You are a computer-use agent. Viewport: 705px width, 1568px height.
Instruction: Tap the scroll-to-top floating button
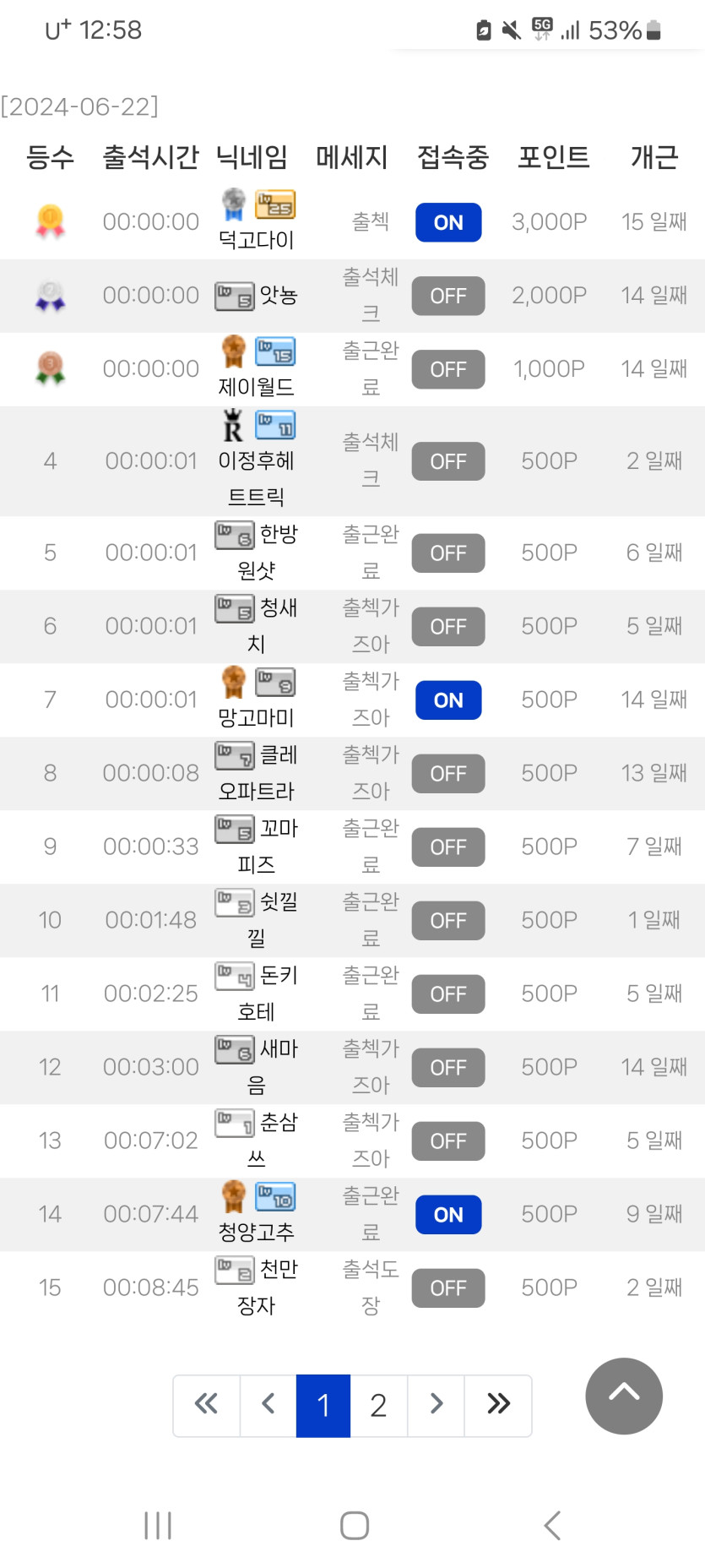pyautogui.click(x=623, y=1396)
